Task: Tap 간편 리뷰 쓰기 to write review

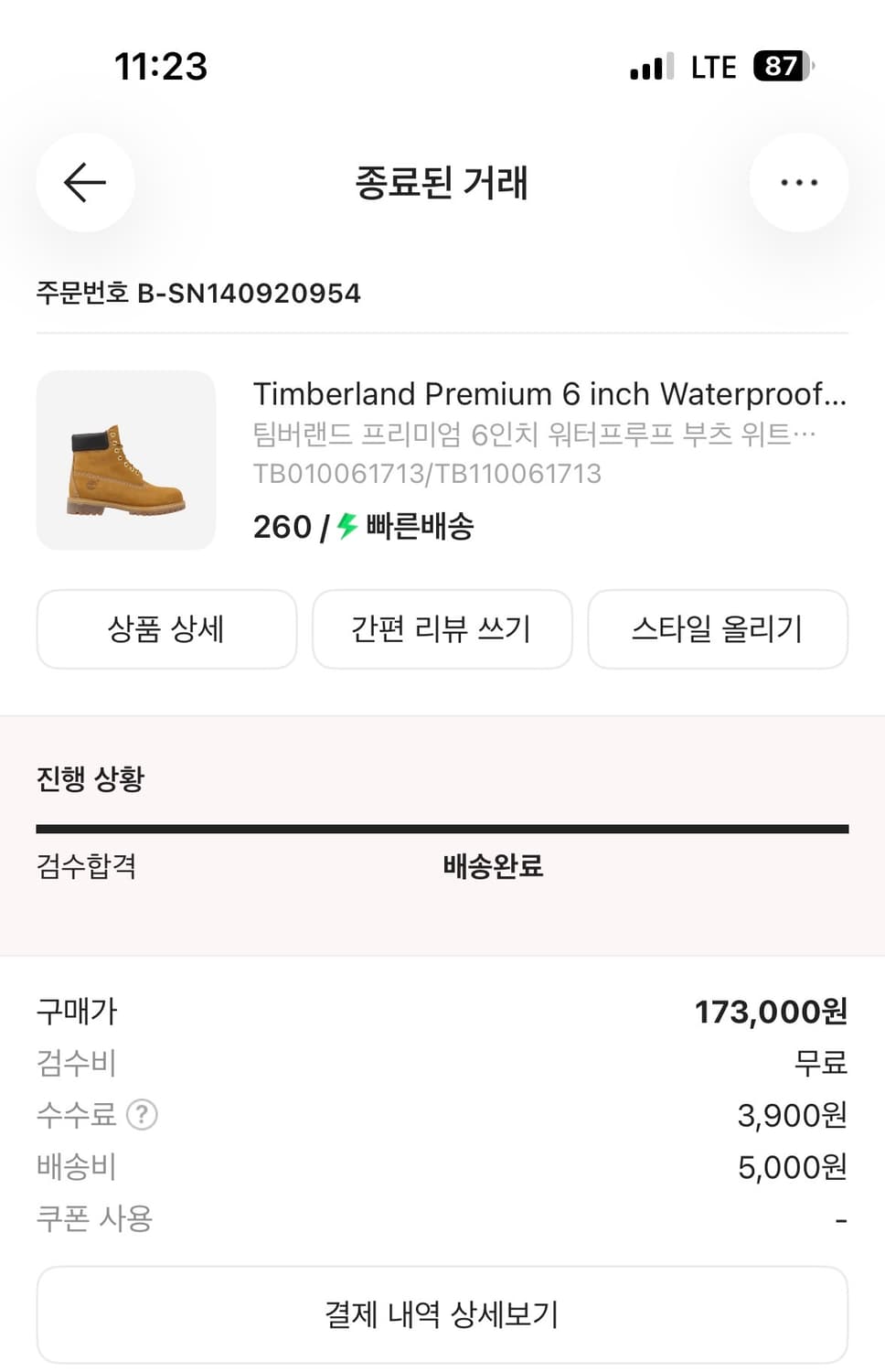Action: coord(442,629)
